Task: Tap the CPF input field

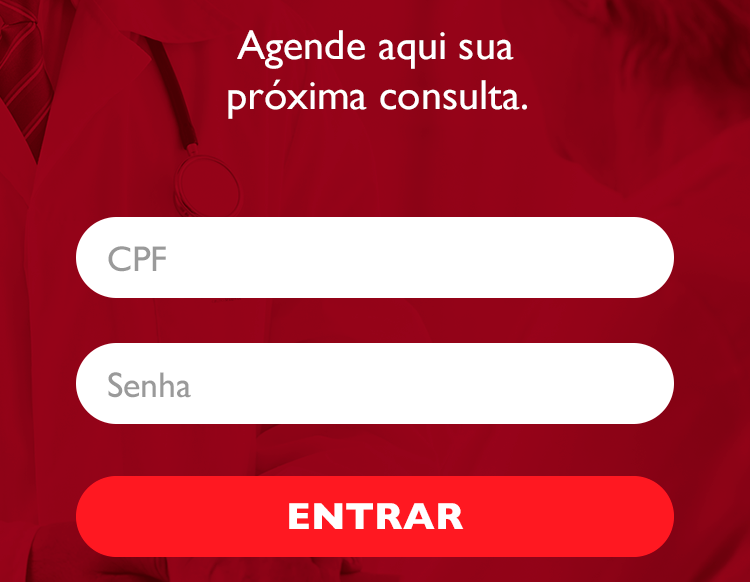Action: [375, 258]
